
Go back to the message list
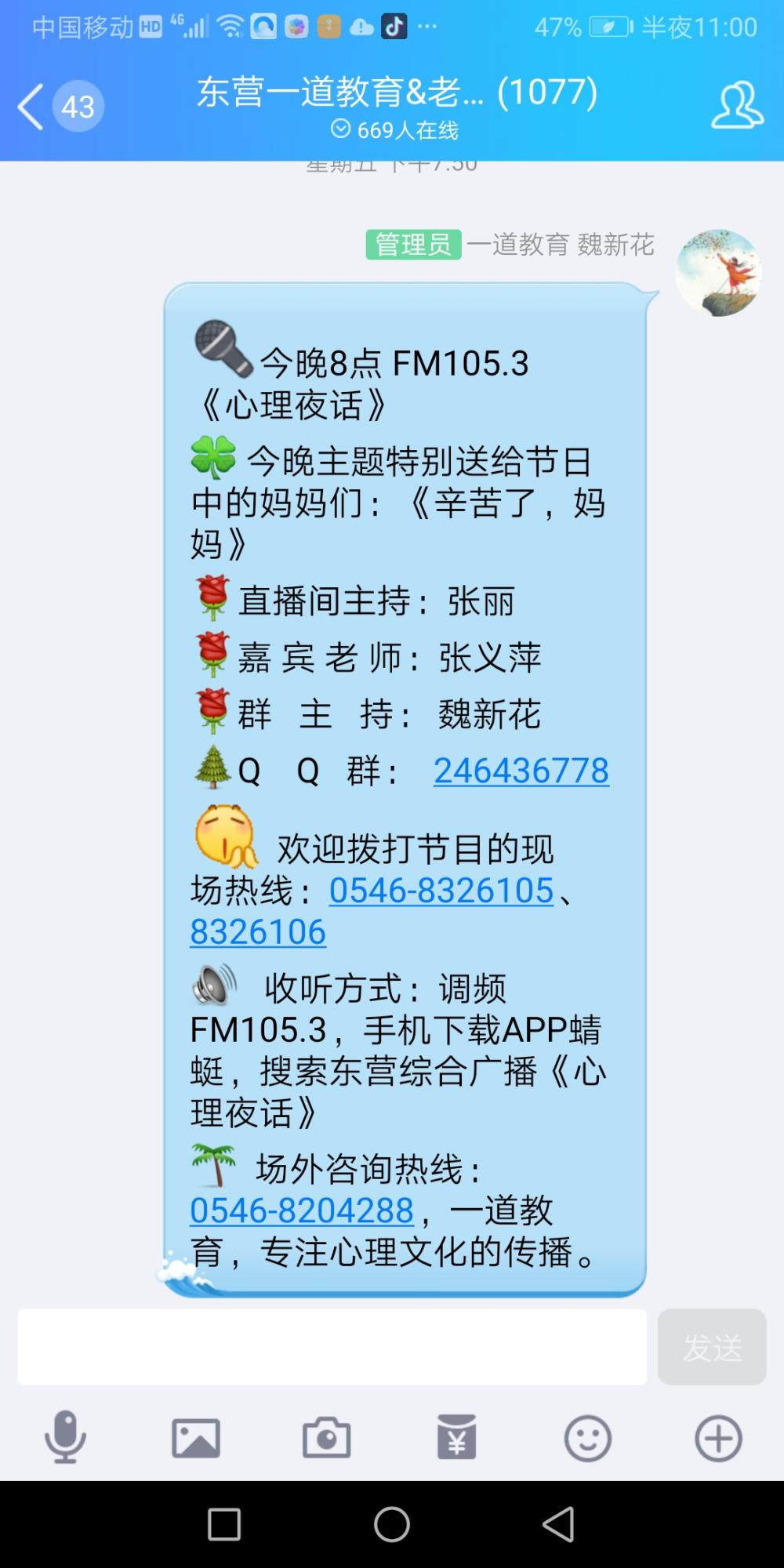(x=30, y=106)
